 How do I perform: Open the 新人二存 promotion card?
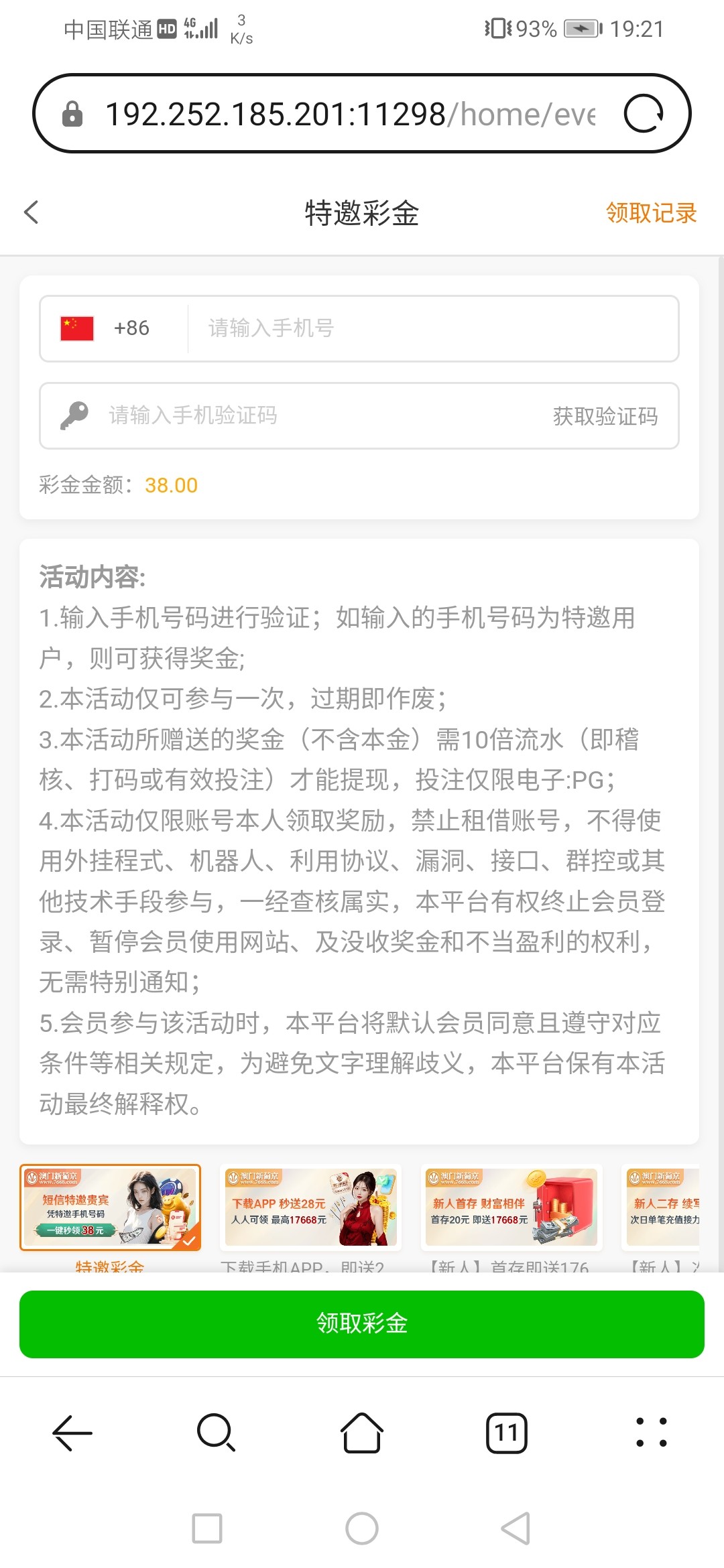click(x=664, y=1207)
